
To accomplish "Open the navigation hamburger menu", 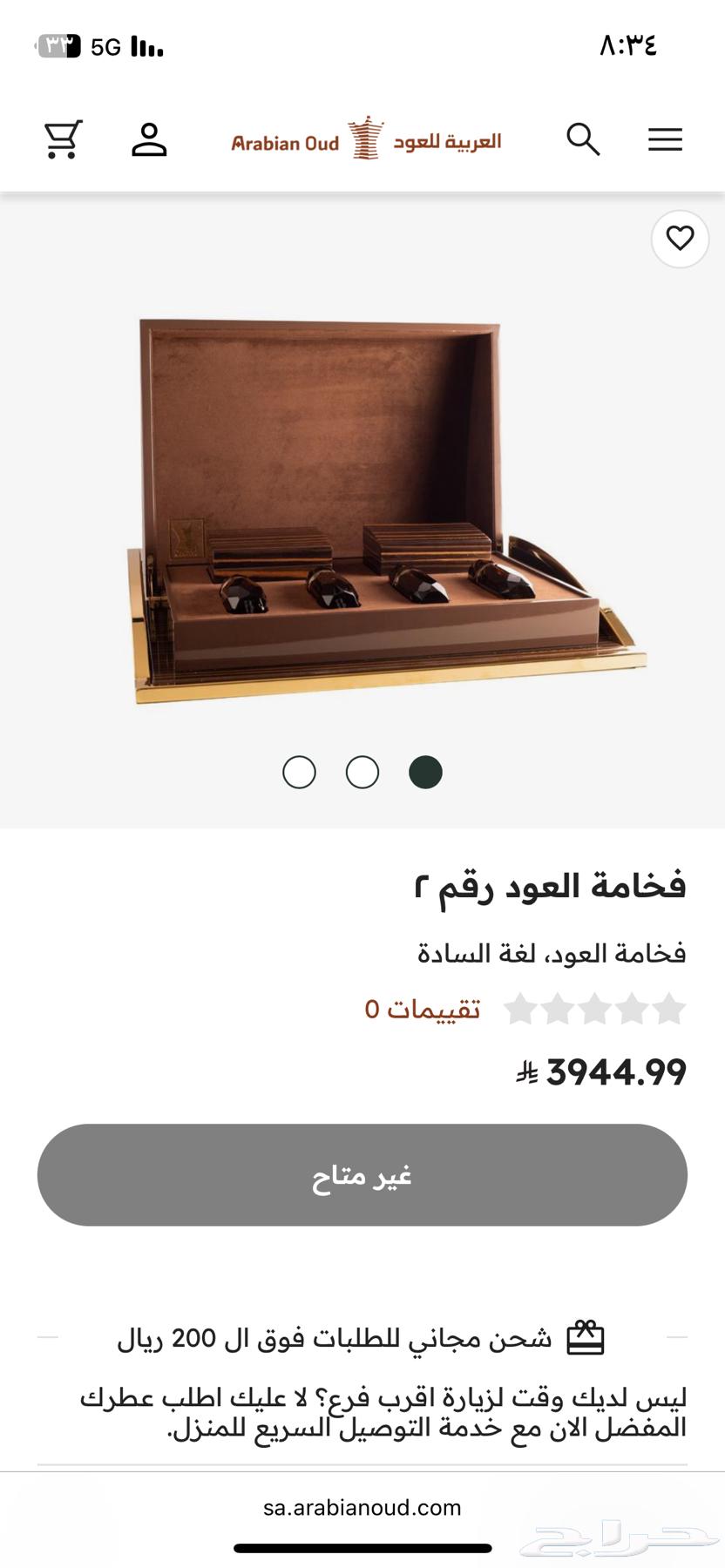I will [665, 139].
